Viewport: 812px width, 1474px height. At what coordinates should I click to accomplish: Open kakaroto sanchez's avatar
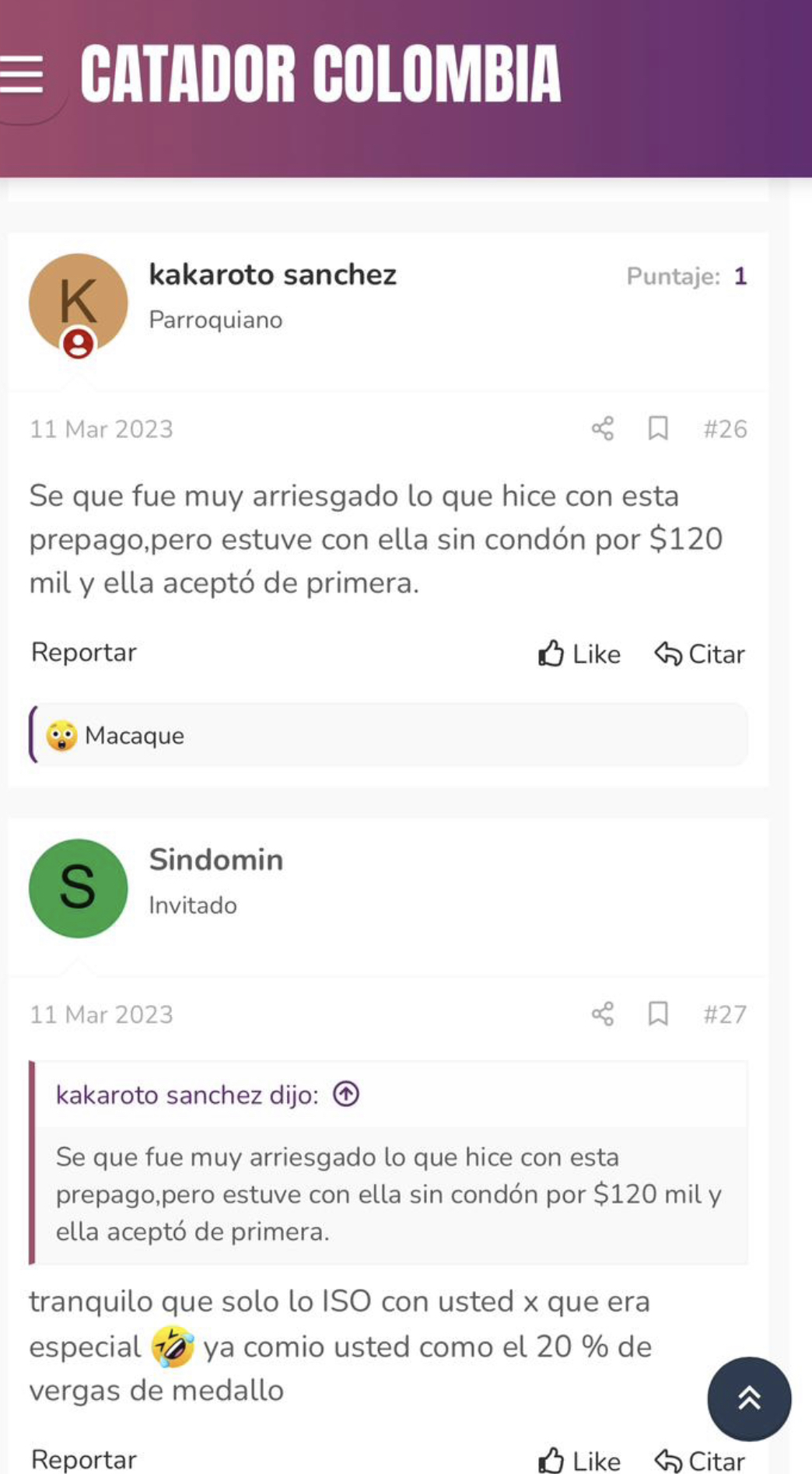coord(78,303)
